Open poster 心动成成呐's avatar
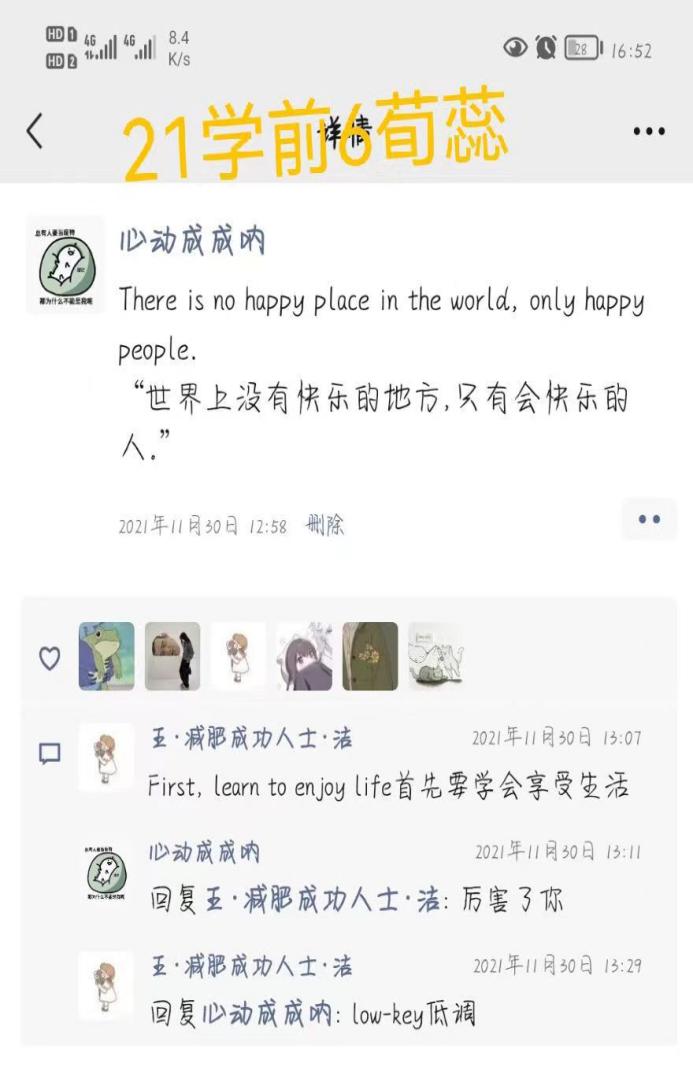 coord(65,265)
